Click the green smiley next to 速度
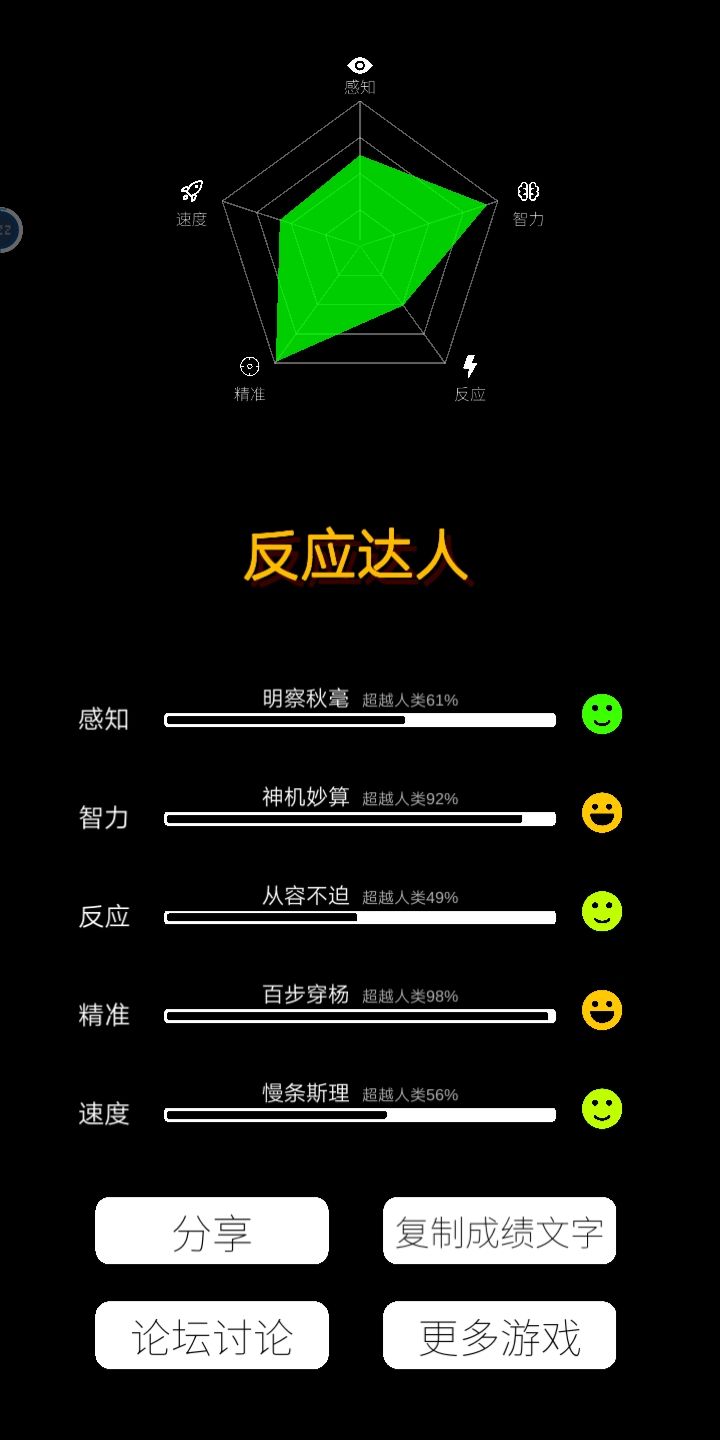 pos(601,1109)
